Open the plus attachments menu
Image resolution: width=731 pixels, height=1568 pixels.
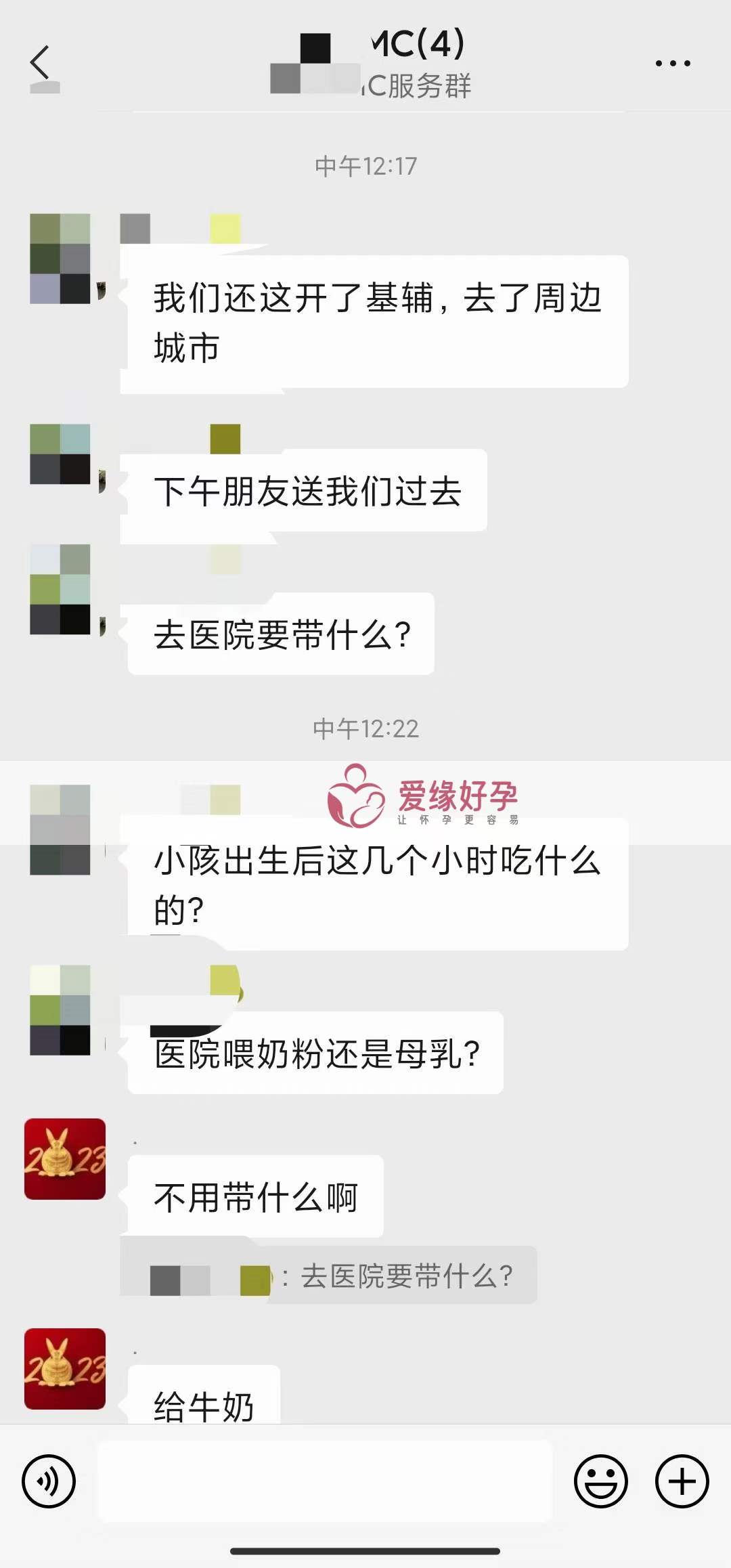682,1481
